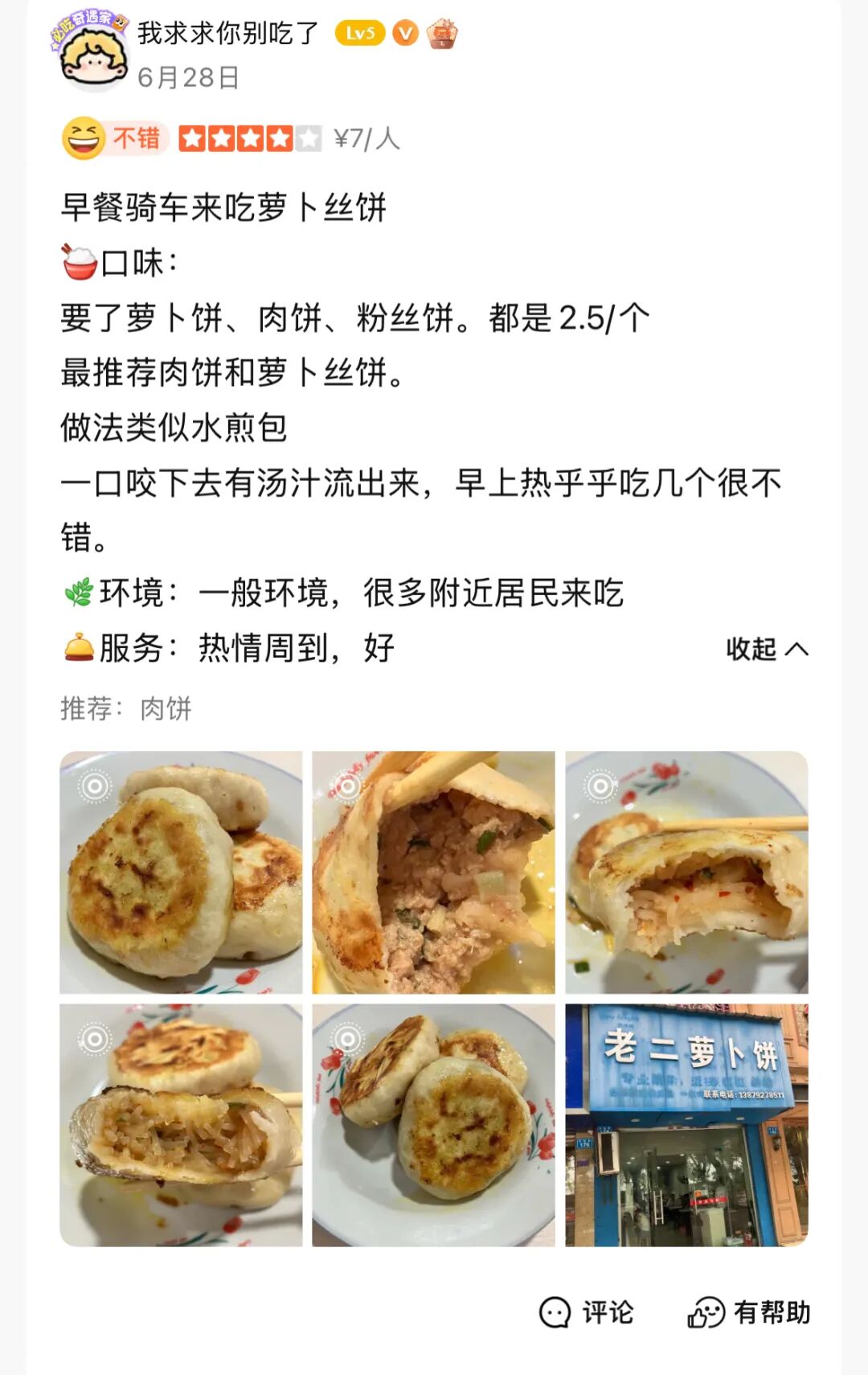Open the 老二萝卜饼 storefront photo
868x1375 pixels.
pos(686,1125)
